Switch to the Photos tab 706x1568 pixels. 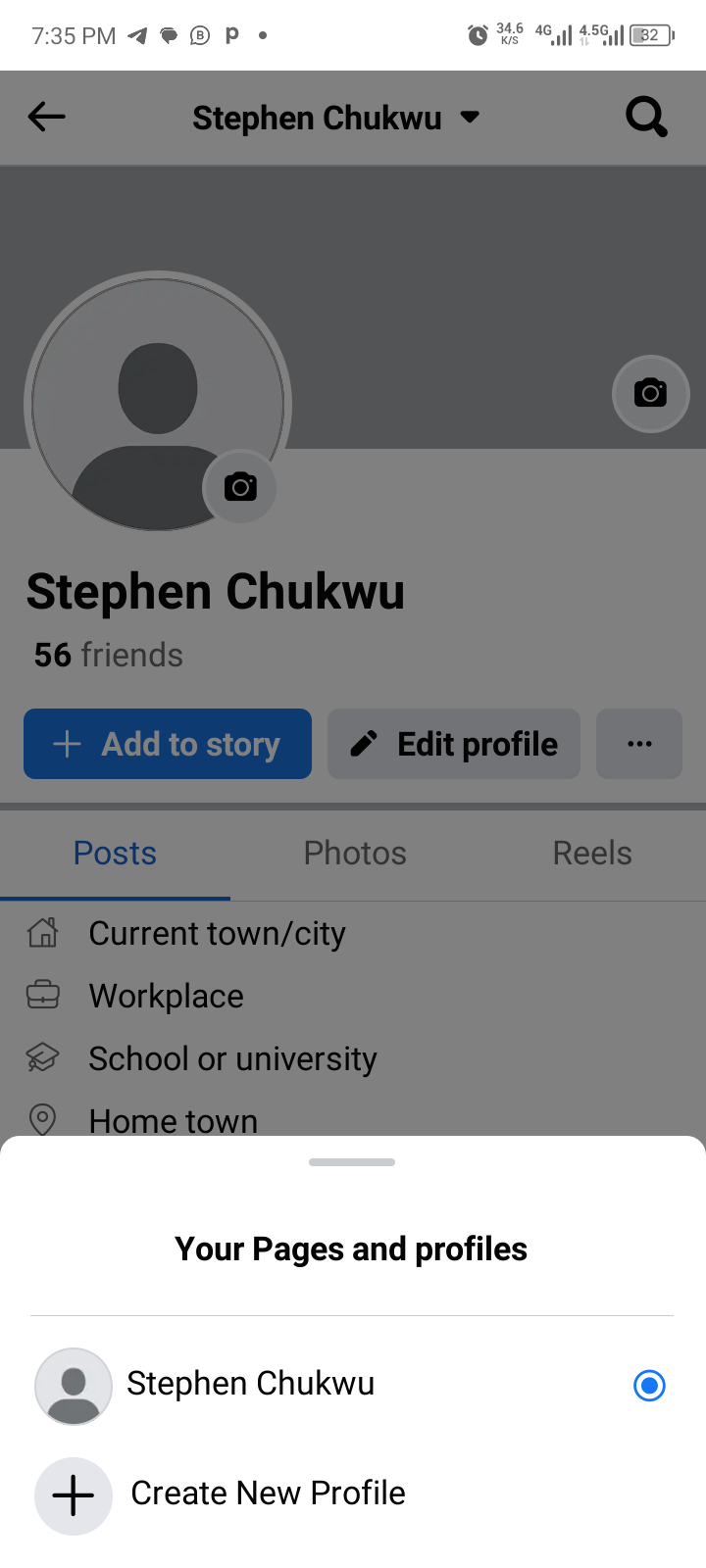point(355,853)
